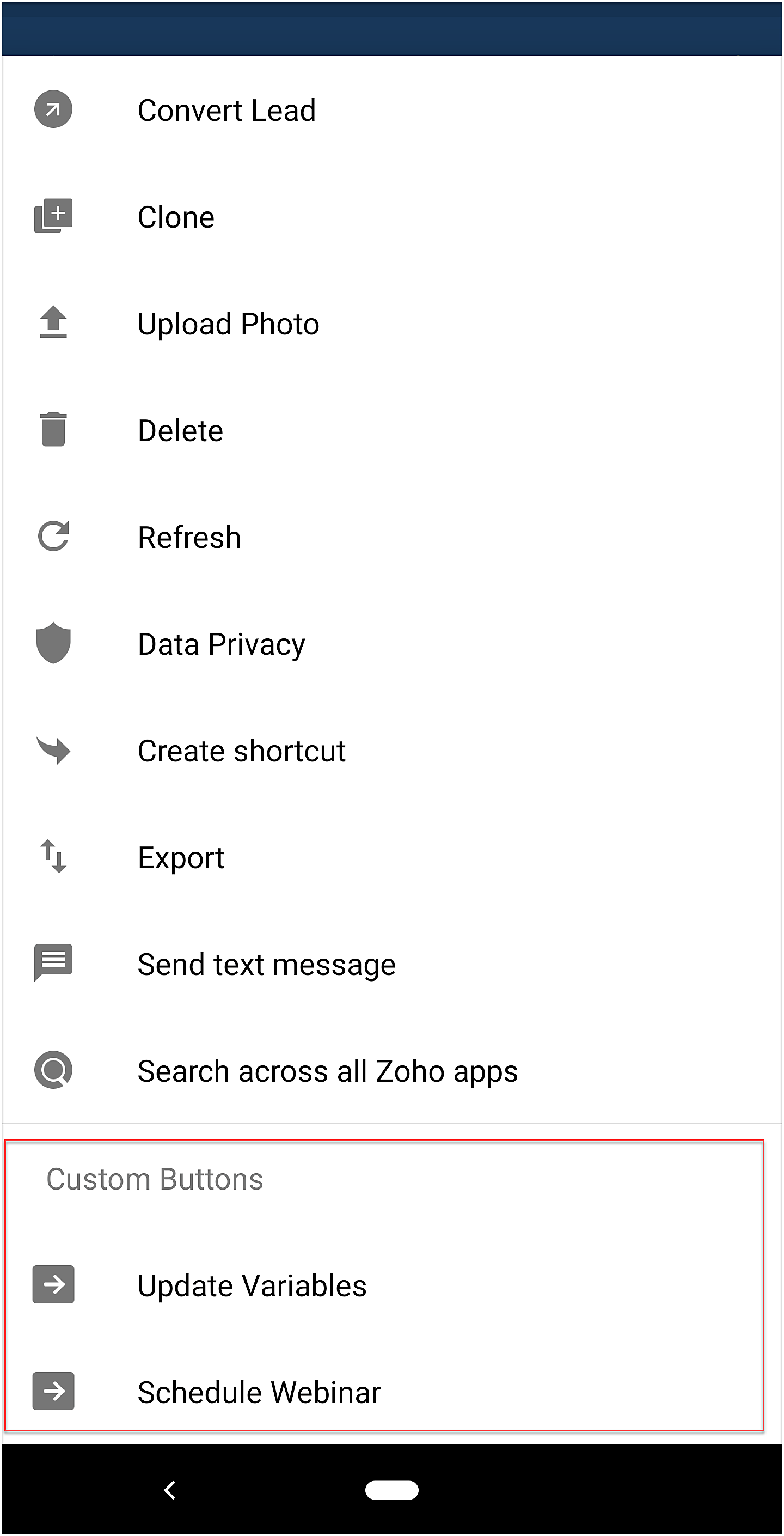The image size is (784, 1536).
Task: Refresh the record
Action: pyautogui.click(x=391, y=537)
